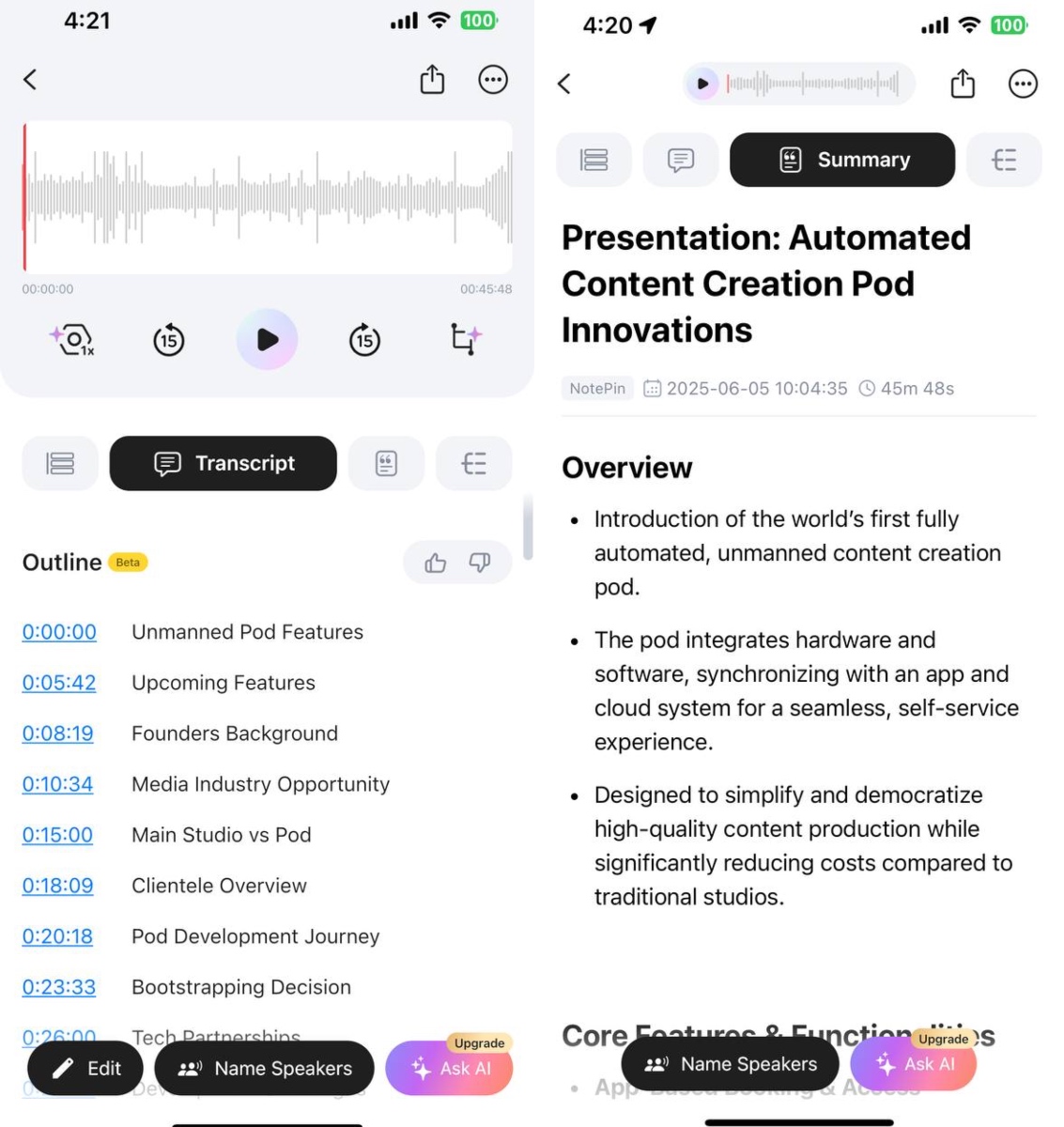Jump to 0:18:09 Clientele Overview

point(58,886)
